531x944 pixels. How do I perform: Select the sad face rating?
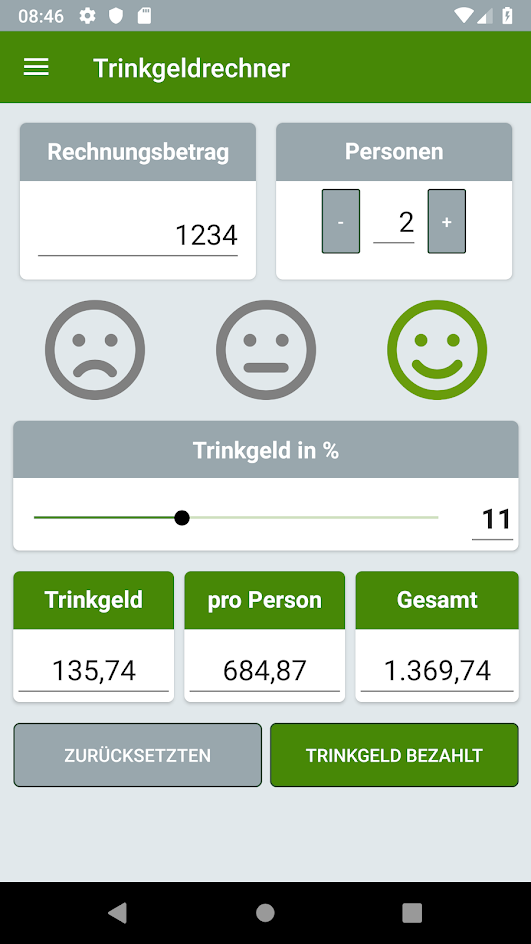click(95, 349)
